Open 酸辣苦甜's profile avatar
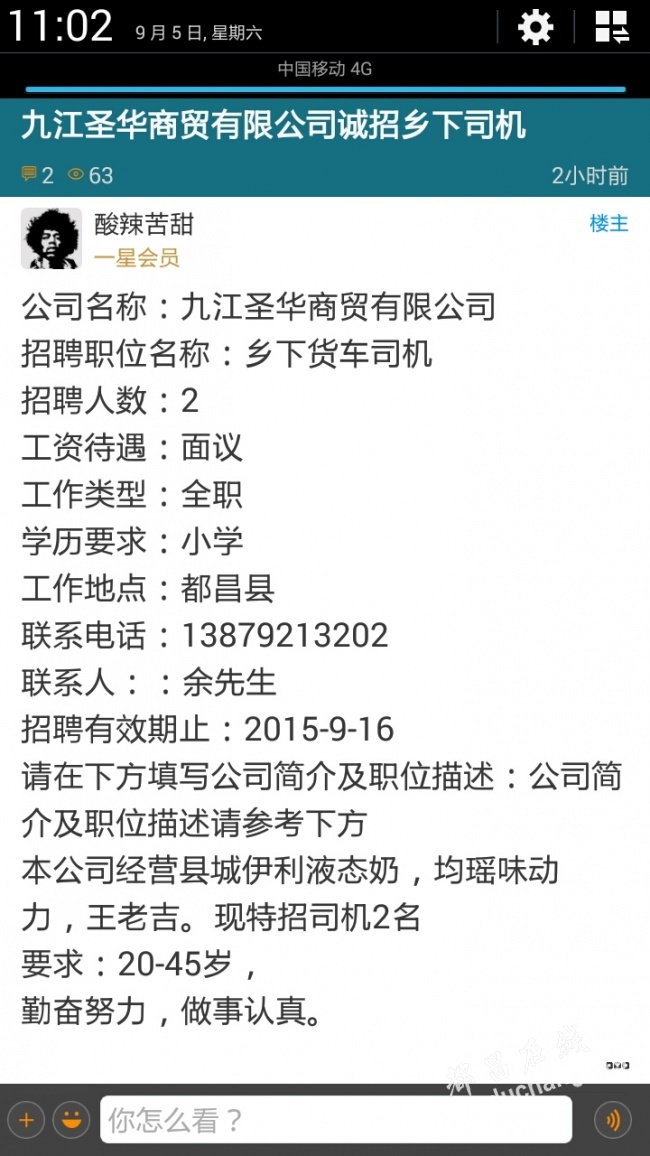Screen dimensions: 650x1156 coord(51,238)
